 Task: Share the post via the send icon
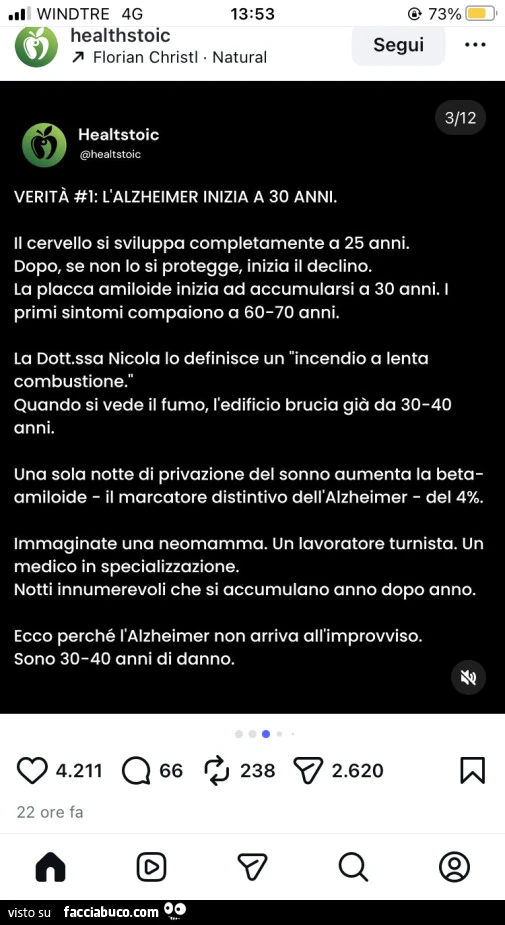pos(309,770)
